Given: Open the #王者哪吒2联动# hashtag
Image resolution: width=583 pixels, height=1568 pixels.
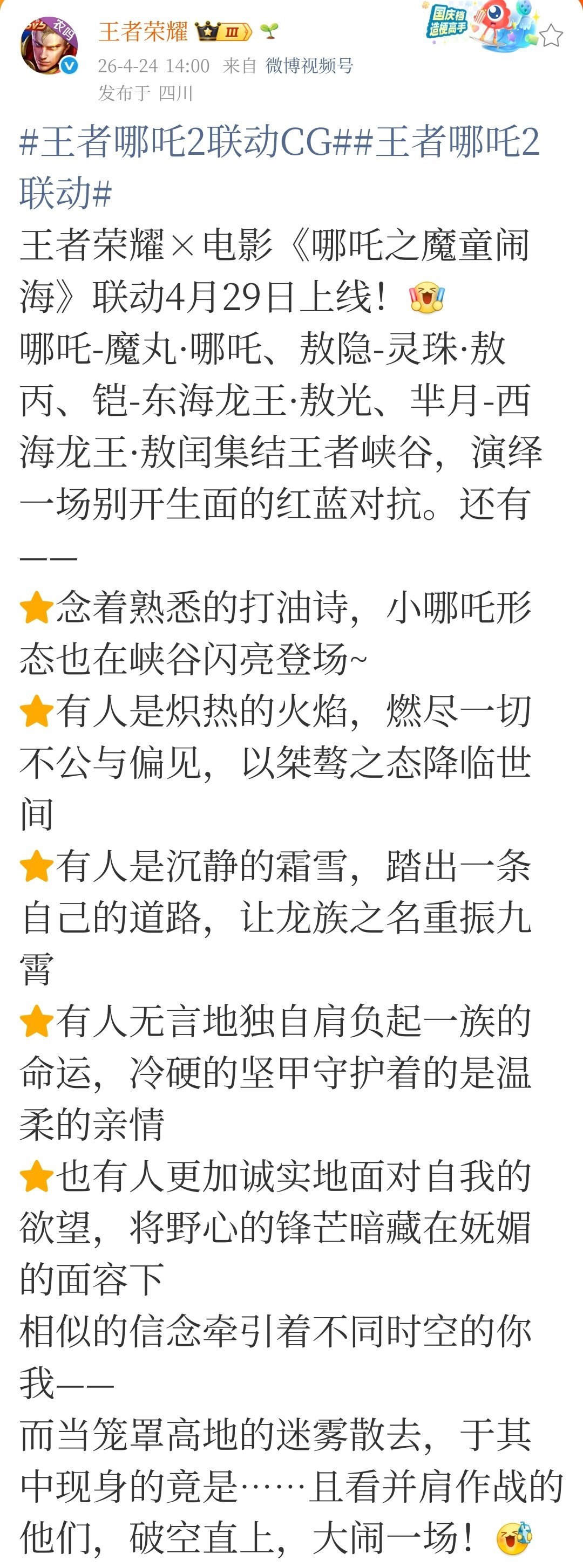Looking at the screenshot, I should pyautogui.click(x=280, y=167).
